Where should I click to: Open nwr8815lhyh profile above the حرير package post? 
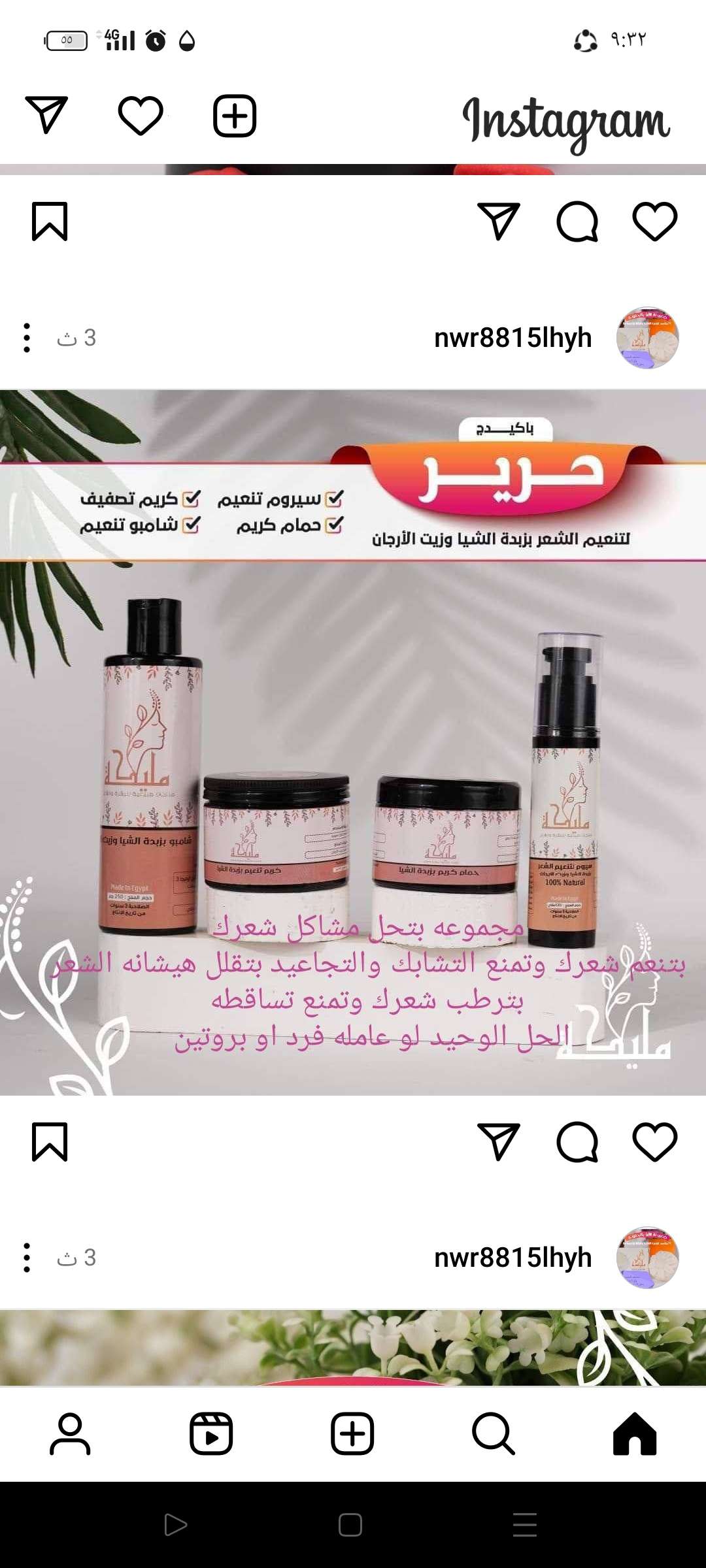513,338
